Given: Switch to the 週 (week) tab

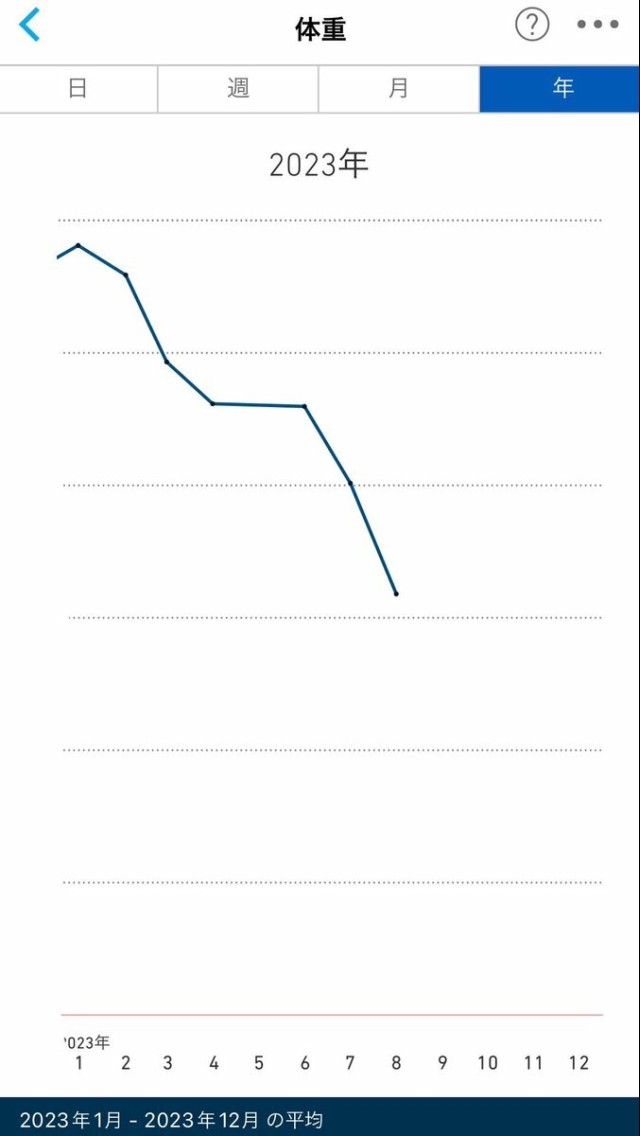Looking at the screenshot, I should pos(238,89).
